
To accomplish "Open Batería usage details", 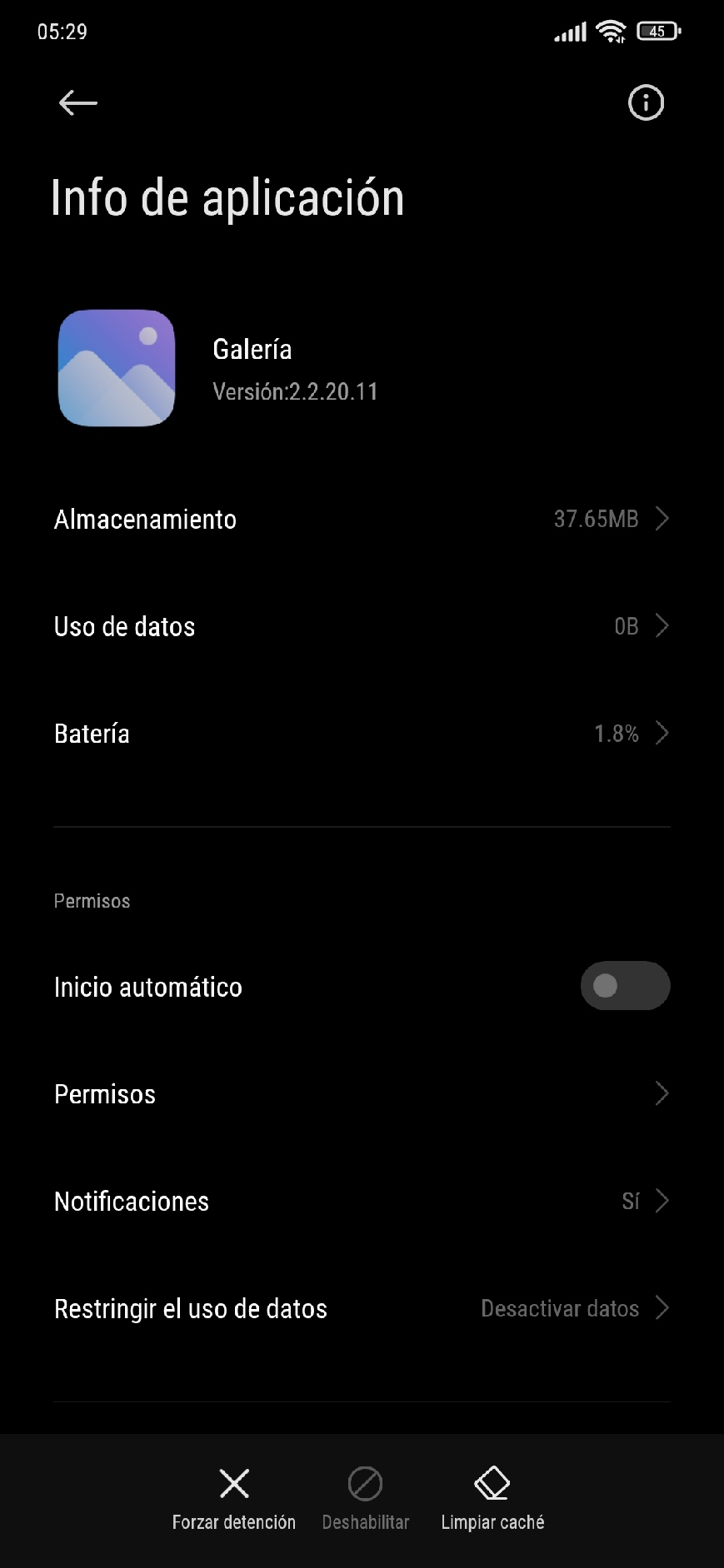I will (362, 734).
